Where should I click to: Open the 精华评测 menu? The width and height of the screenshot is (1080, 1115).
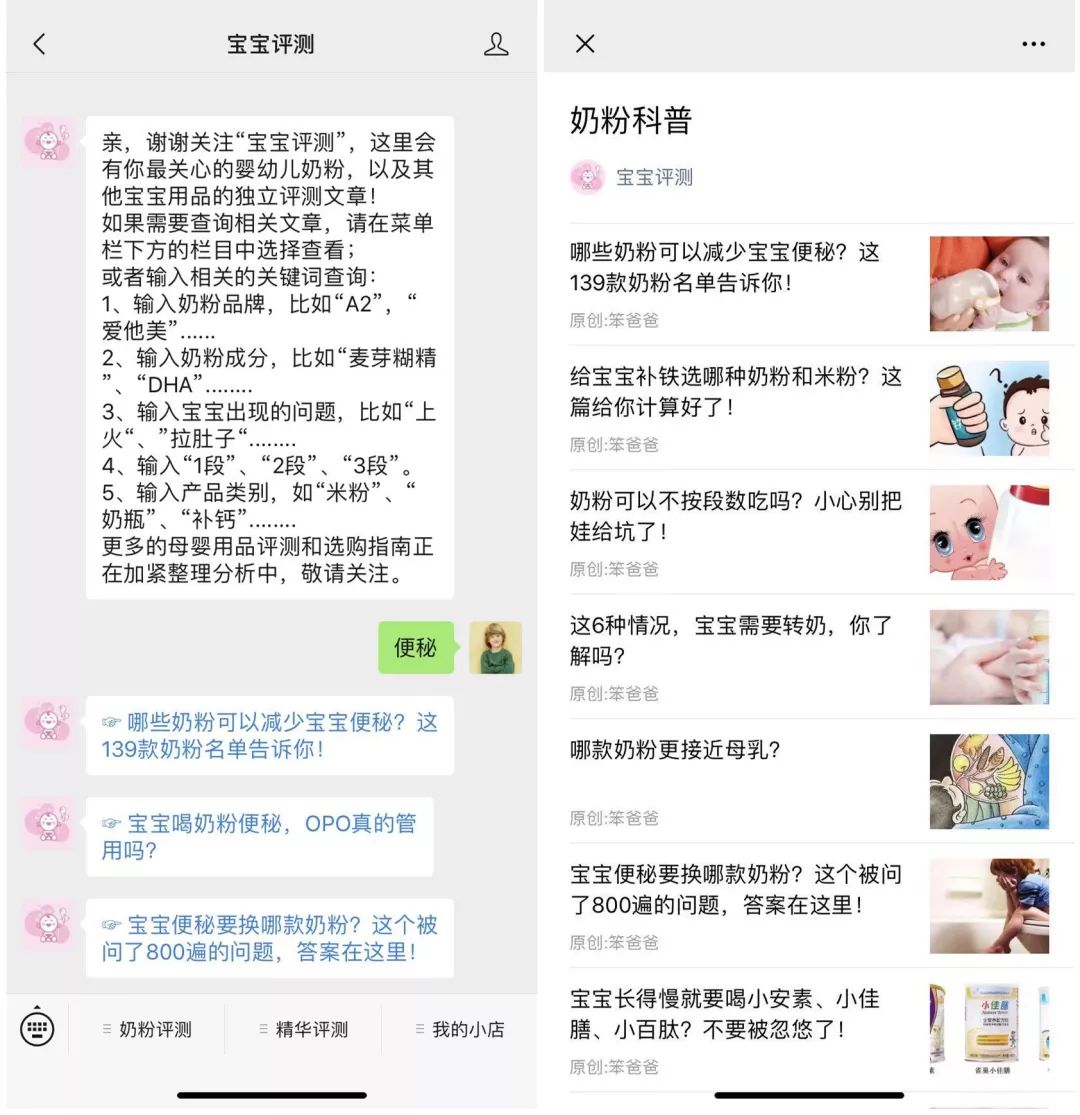click(303, 1029)
